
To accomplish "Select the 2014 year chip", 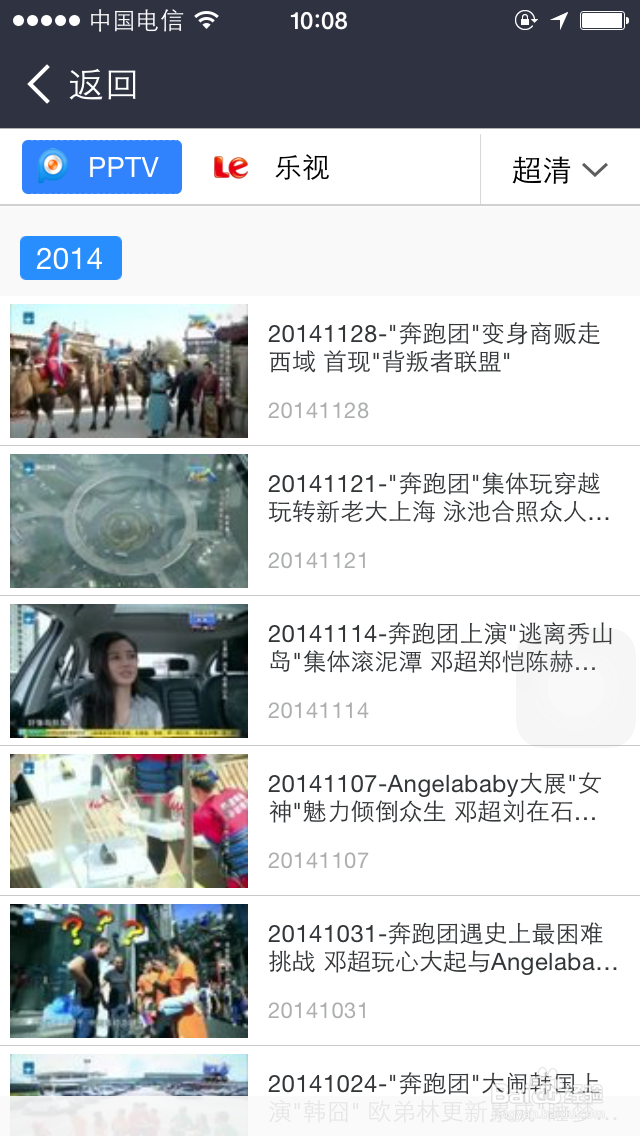I will pyautogui.click(x=70, y=258).
